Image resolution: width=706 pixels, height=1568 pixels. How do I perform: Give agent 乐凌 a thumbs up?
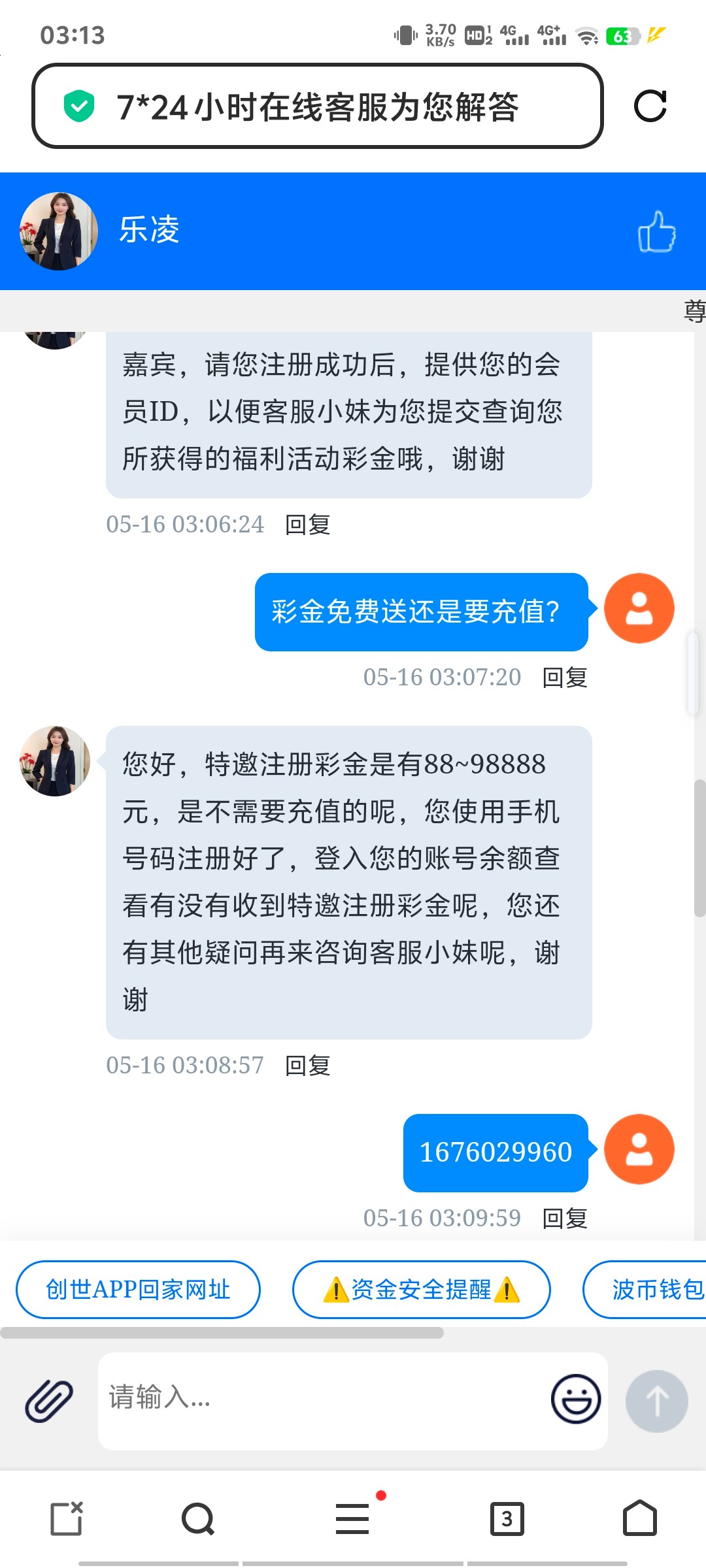656,232
